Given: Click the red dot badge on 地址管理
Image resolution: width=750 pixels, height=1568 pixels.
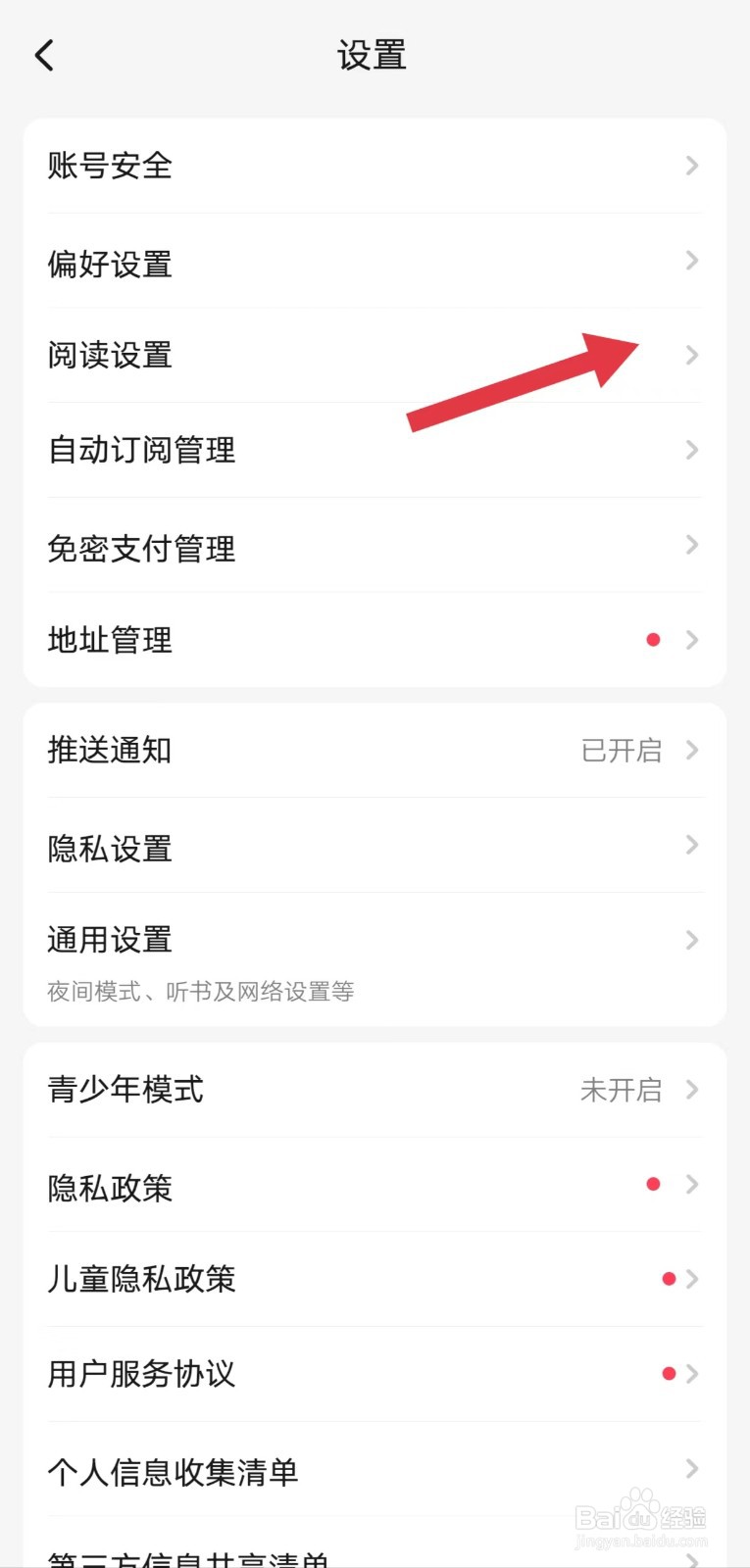Looking at the screenshot, I should 653,639.
